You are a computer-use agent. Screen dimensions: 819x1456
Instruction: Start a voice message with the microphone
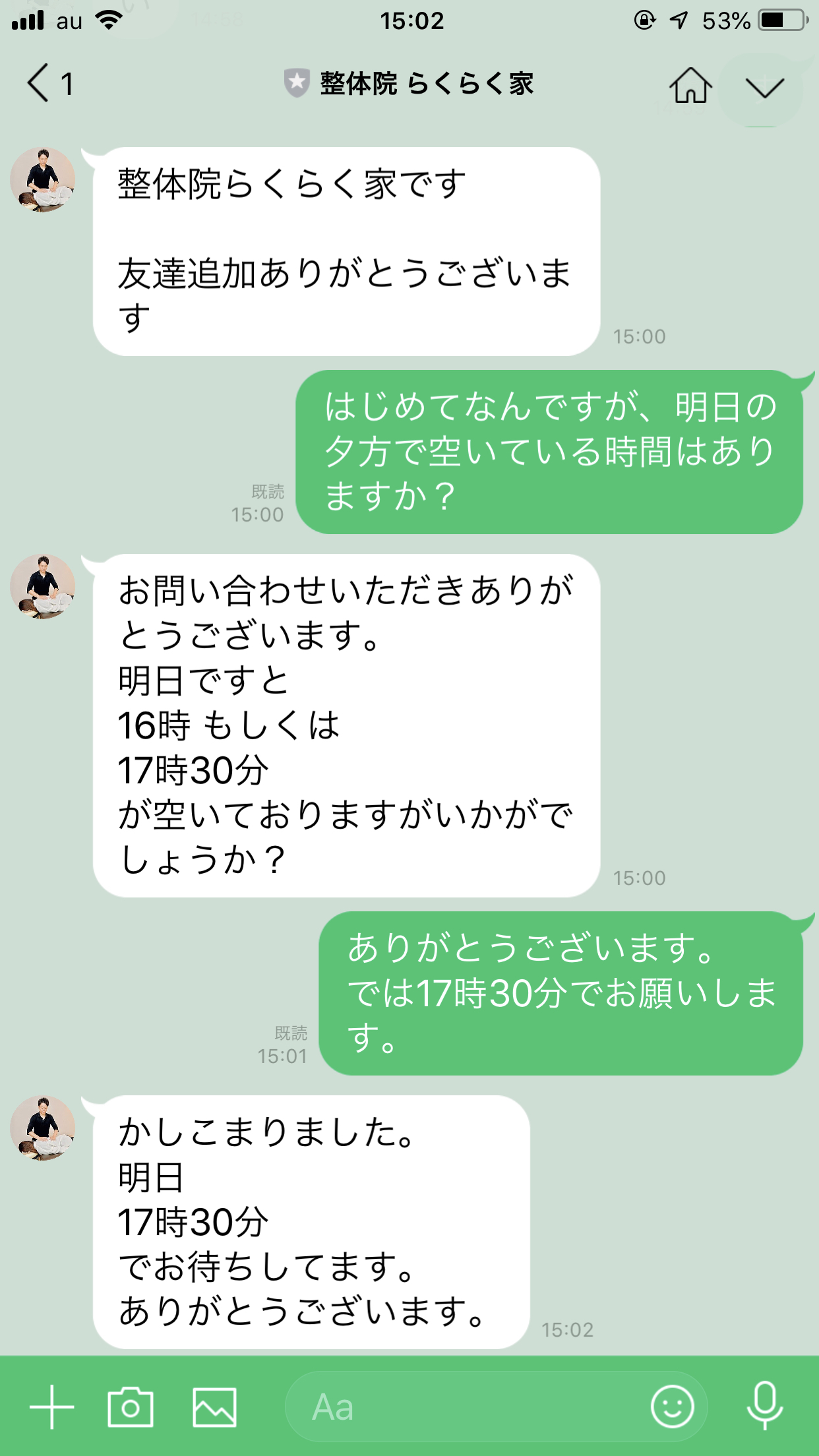click(x=765, y=1407)
